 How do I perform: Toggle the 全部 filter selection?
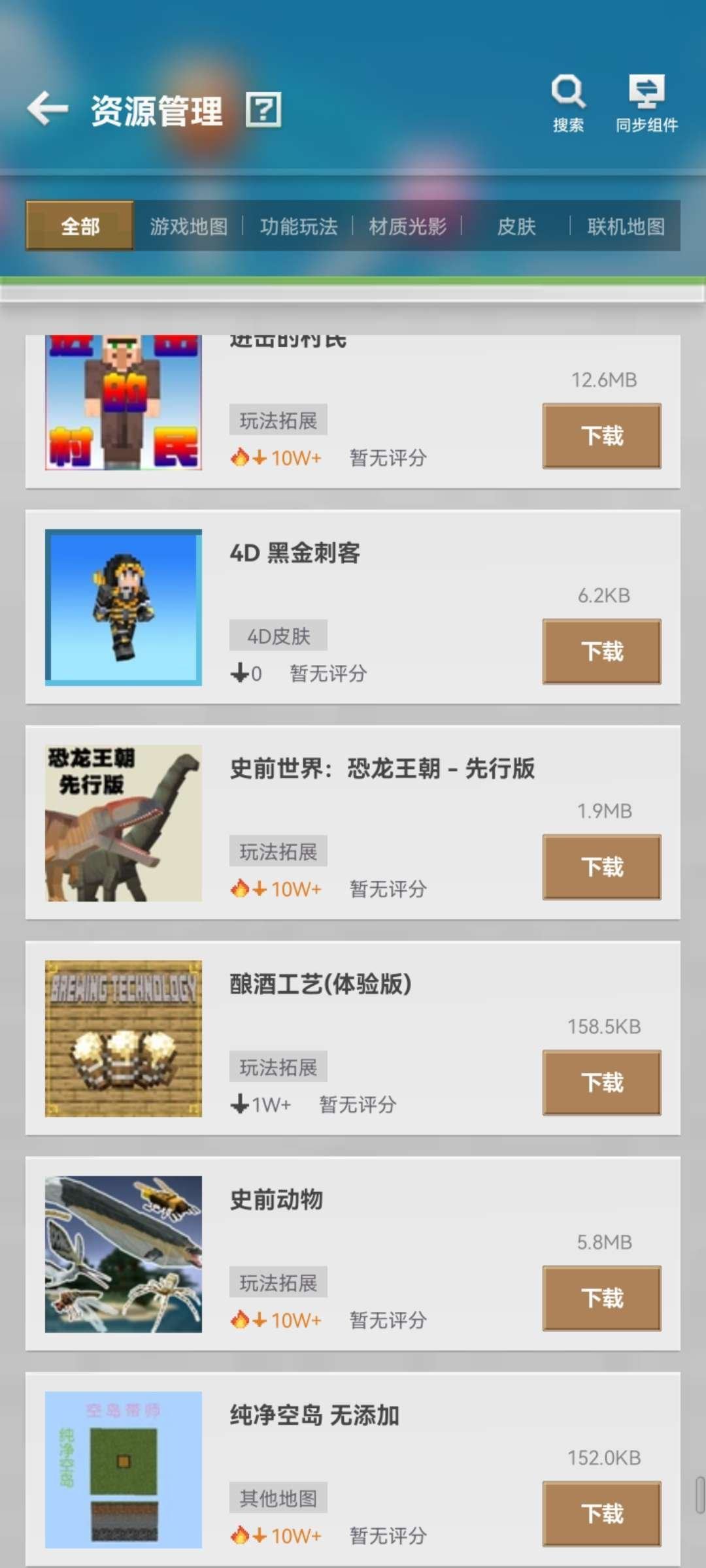(x=78, y=227)
